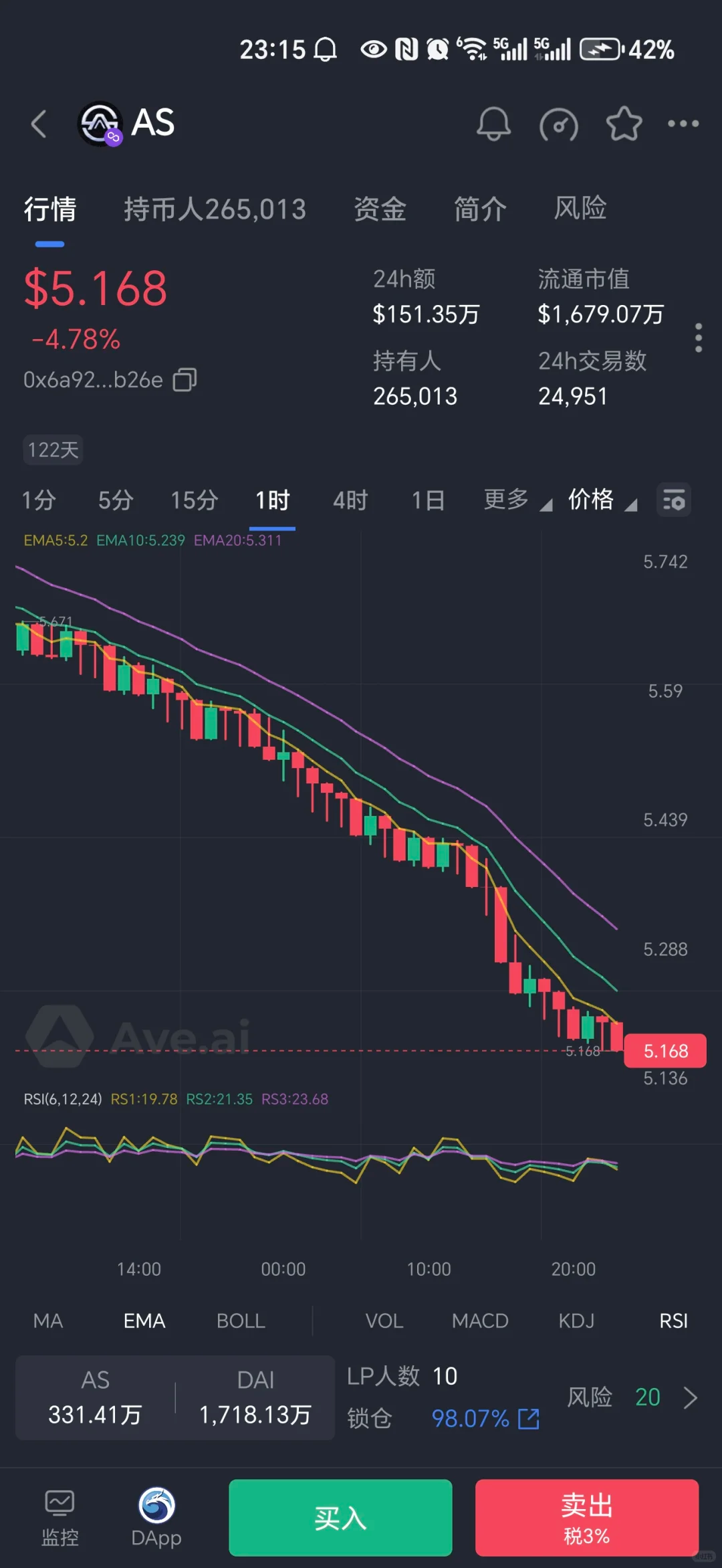Tap the red 卖出 sell button
Screen dimensions: 722x1568
587,1518
